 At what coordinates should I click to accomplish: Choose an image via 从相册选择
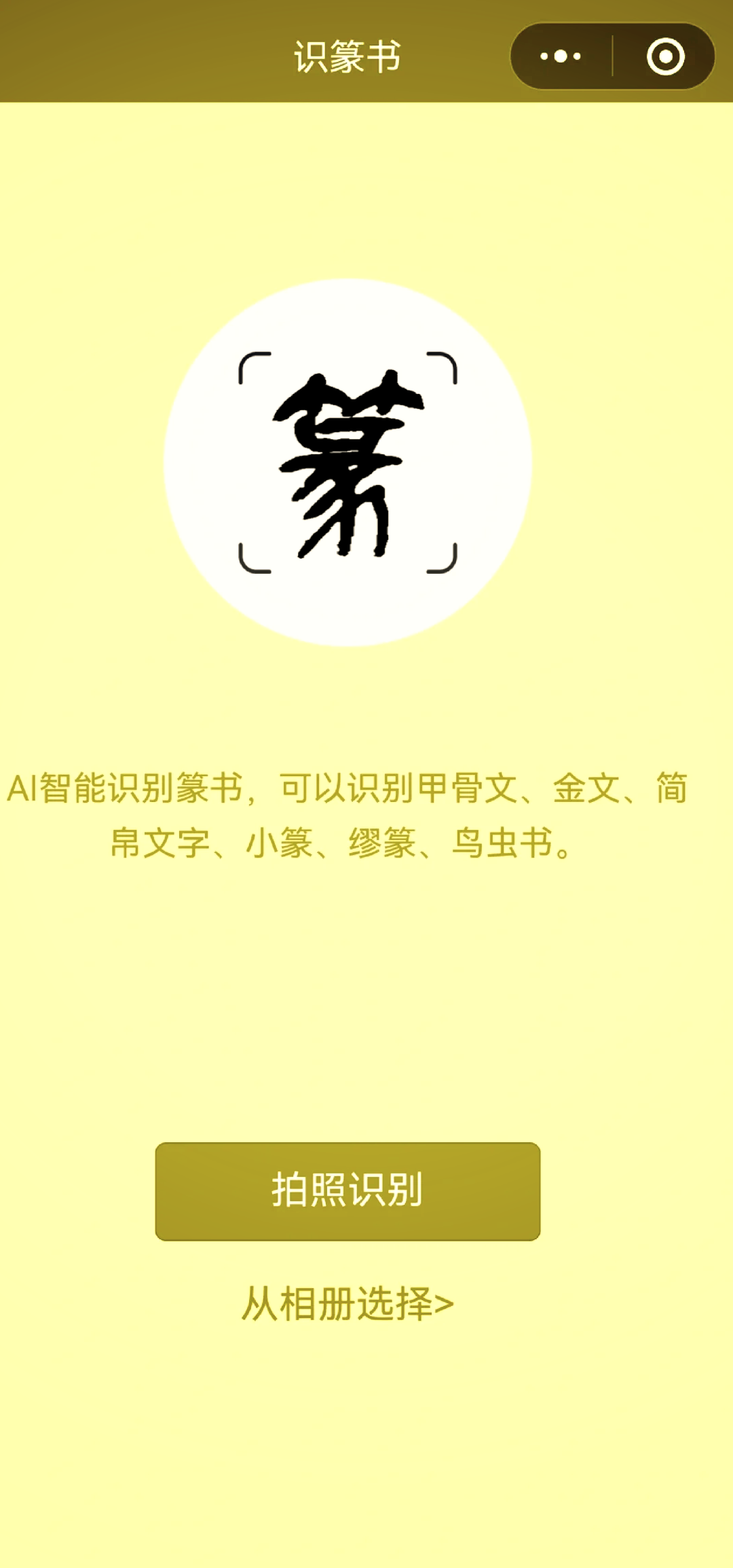[347, 1304]
